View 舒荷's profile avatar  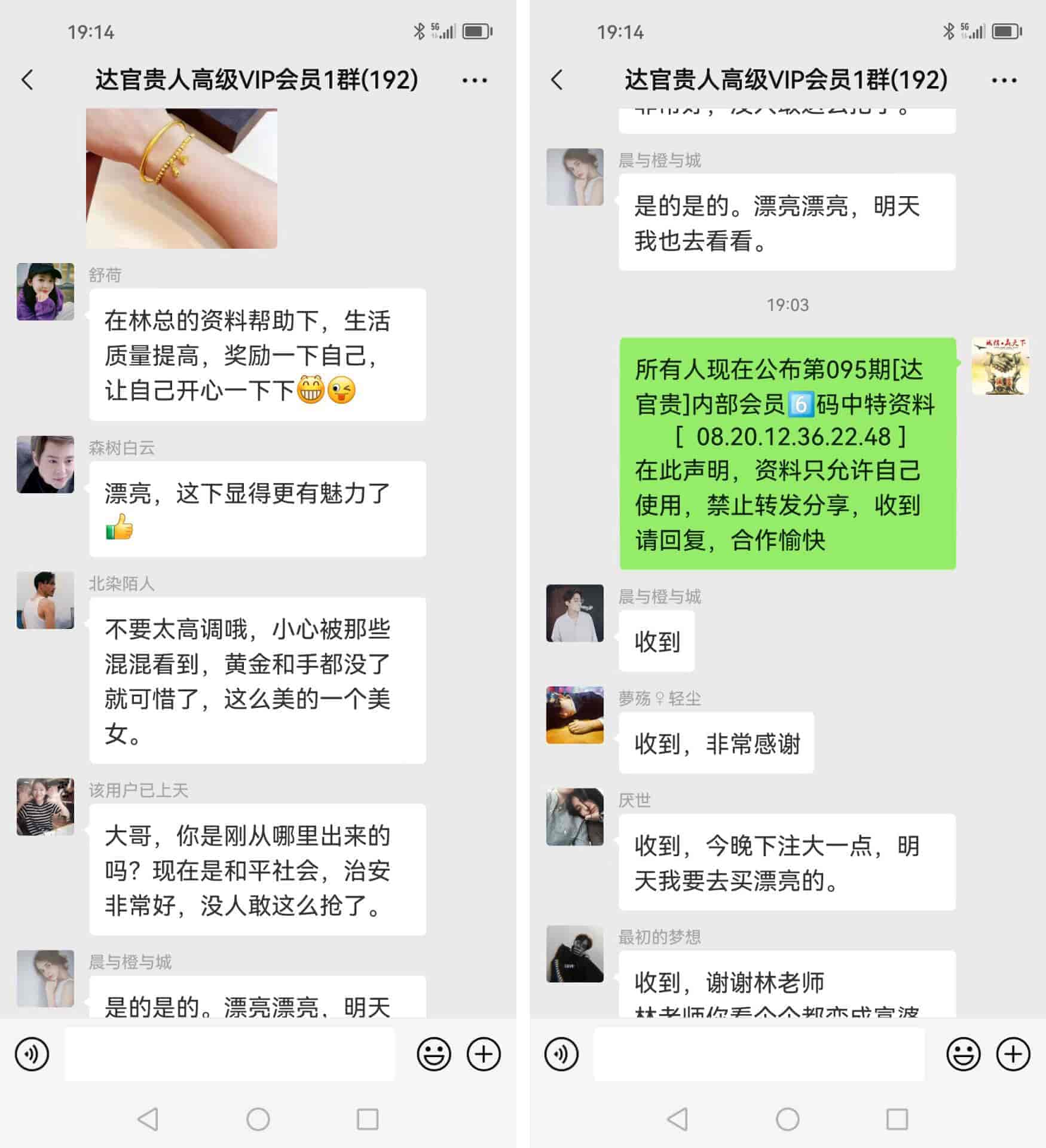pos(45,291)
